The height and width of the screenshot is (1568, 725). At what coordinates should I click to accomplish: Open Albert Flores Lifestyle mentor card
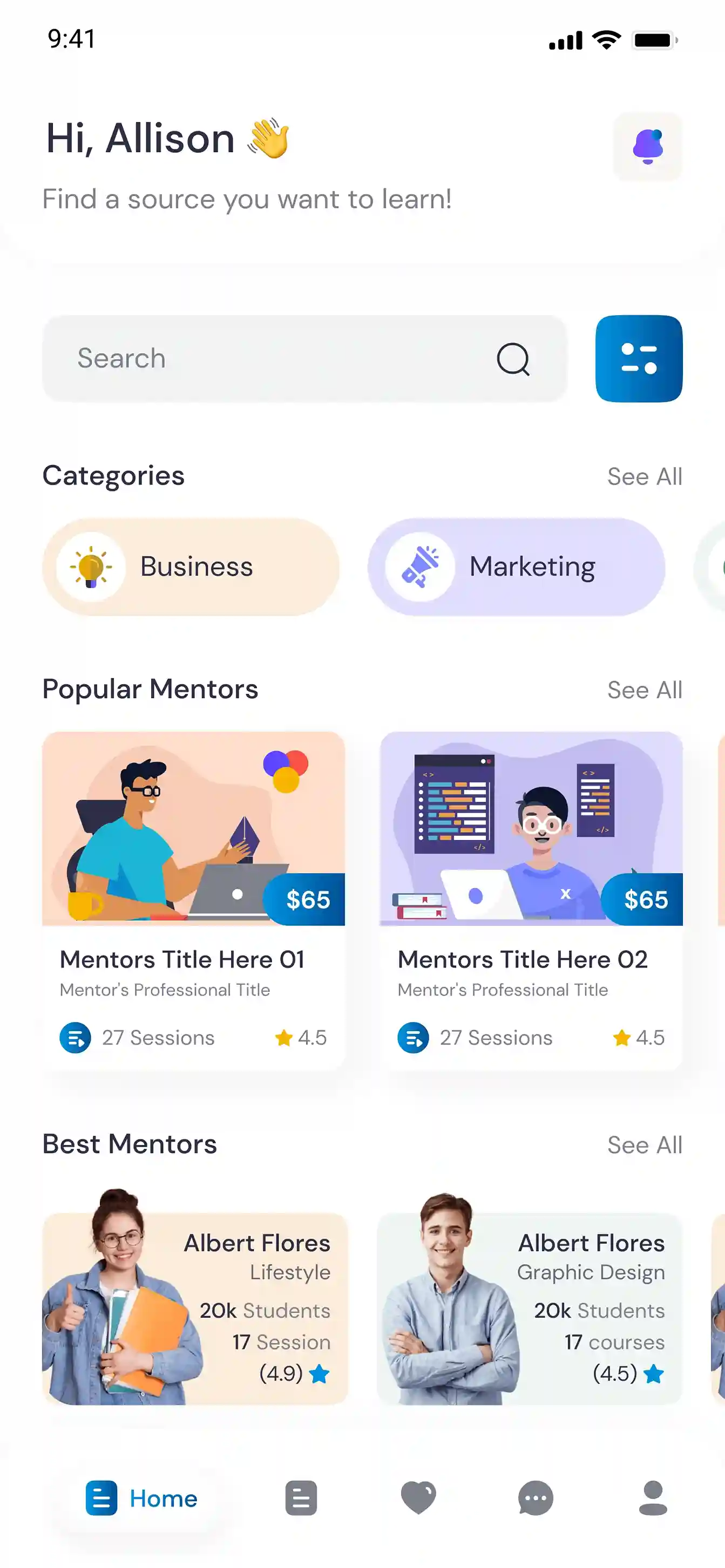tap(195, 1308)
